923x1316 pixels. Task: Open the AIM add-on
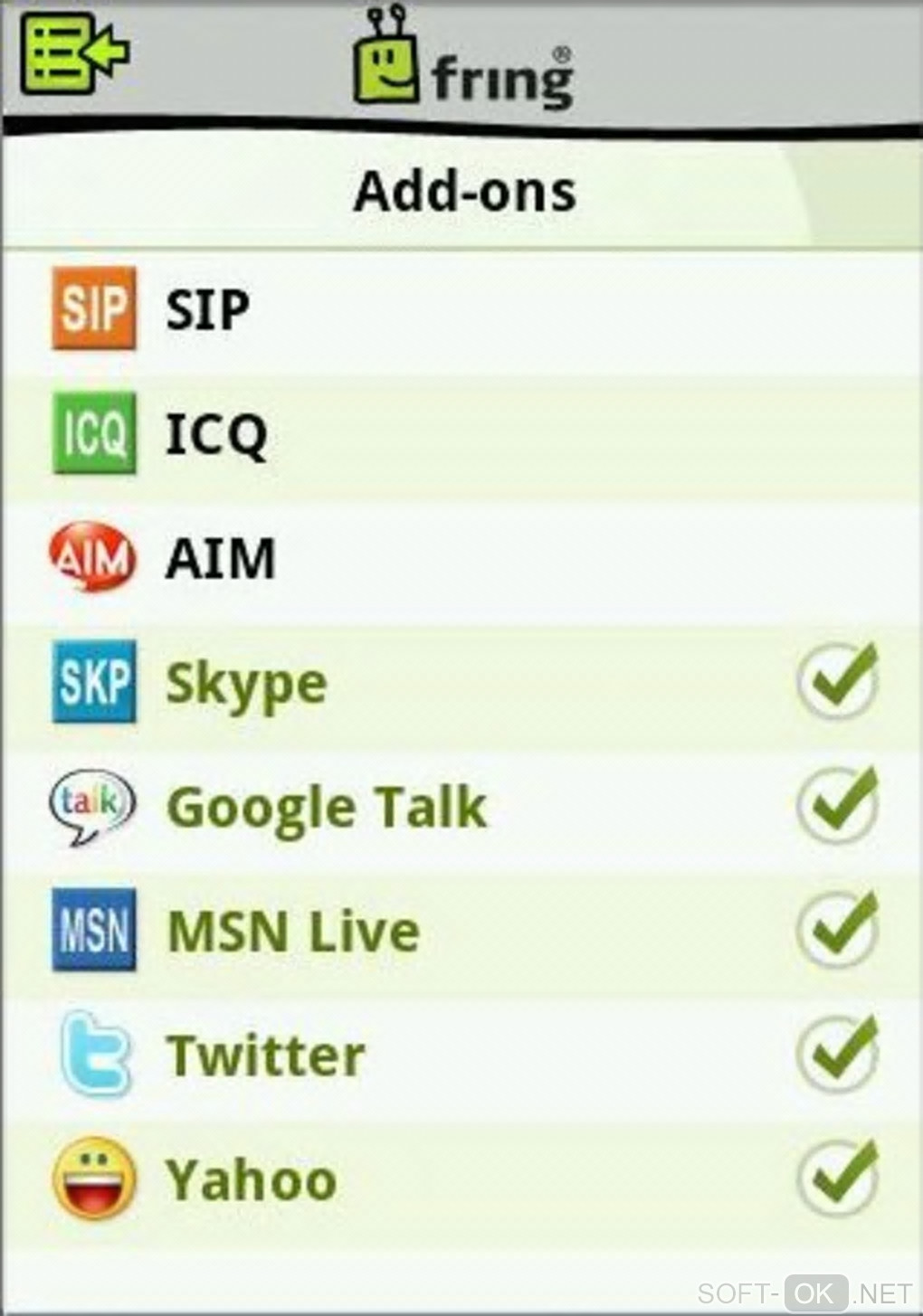point(220,558)
